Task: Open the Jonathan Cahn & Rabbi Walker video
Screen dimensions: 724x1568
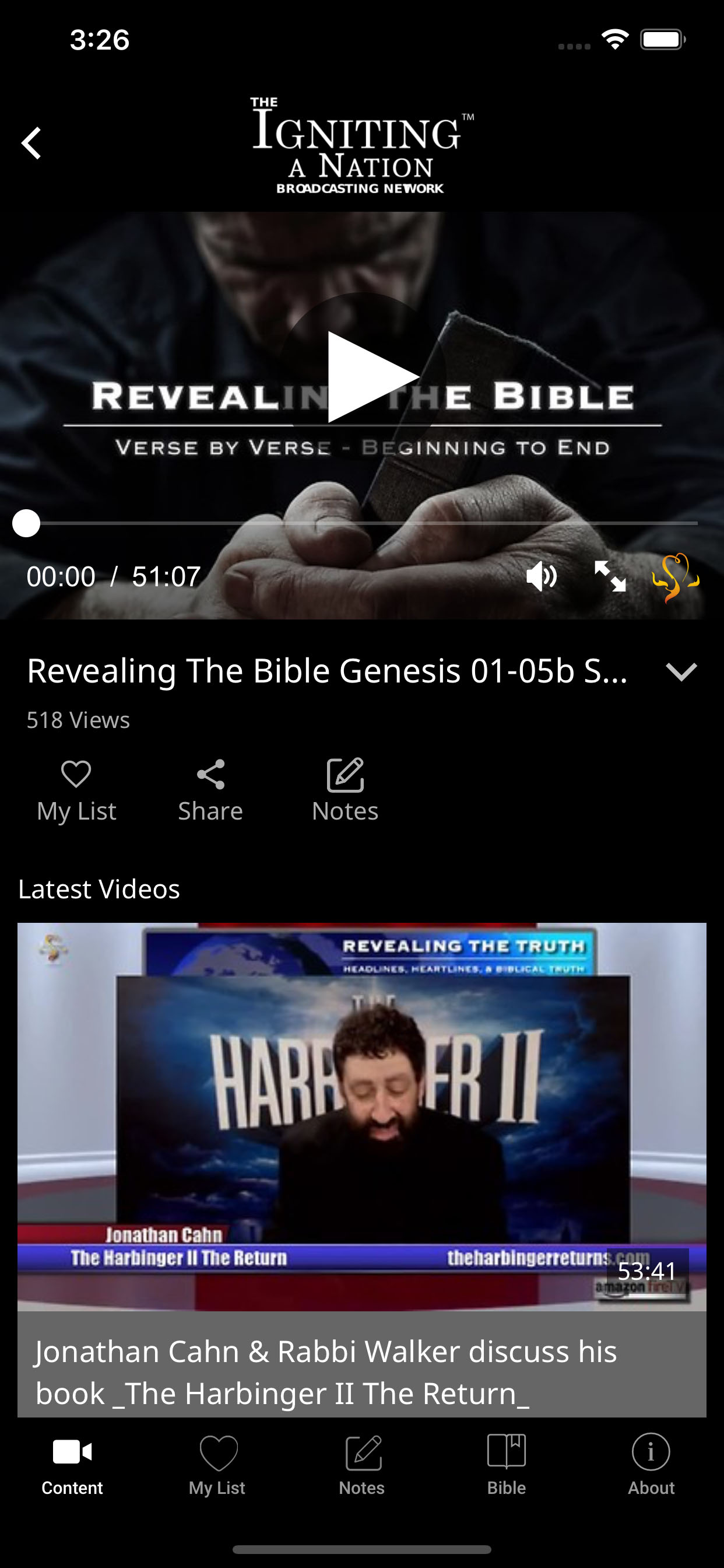Action: (362, 1170)
